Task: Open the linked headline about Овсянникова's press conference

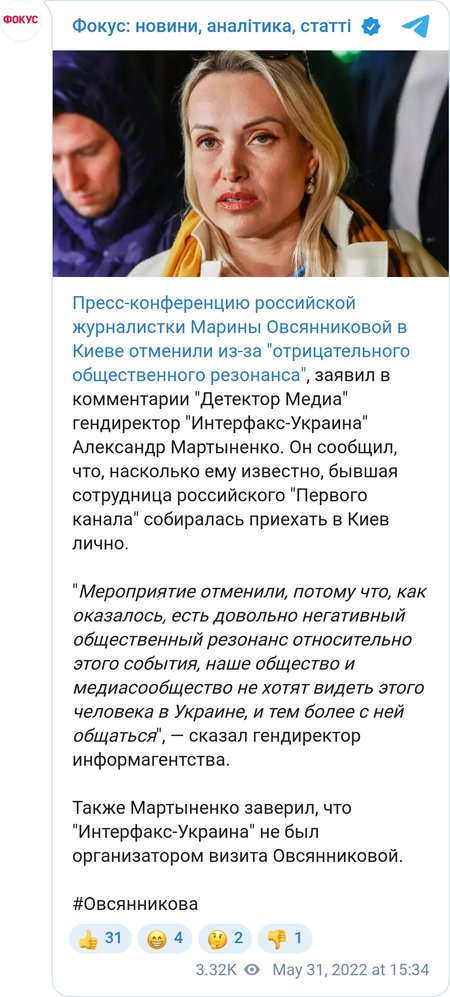Action: tap(242, 338)
